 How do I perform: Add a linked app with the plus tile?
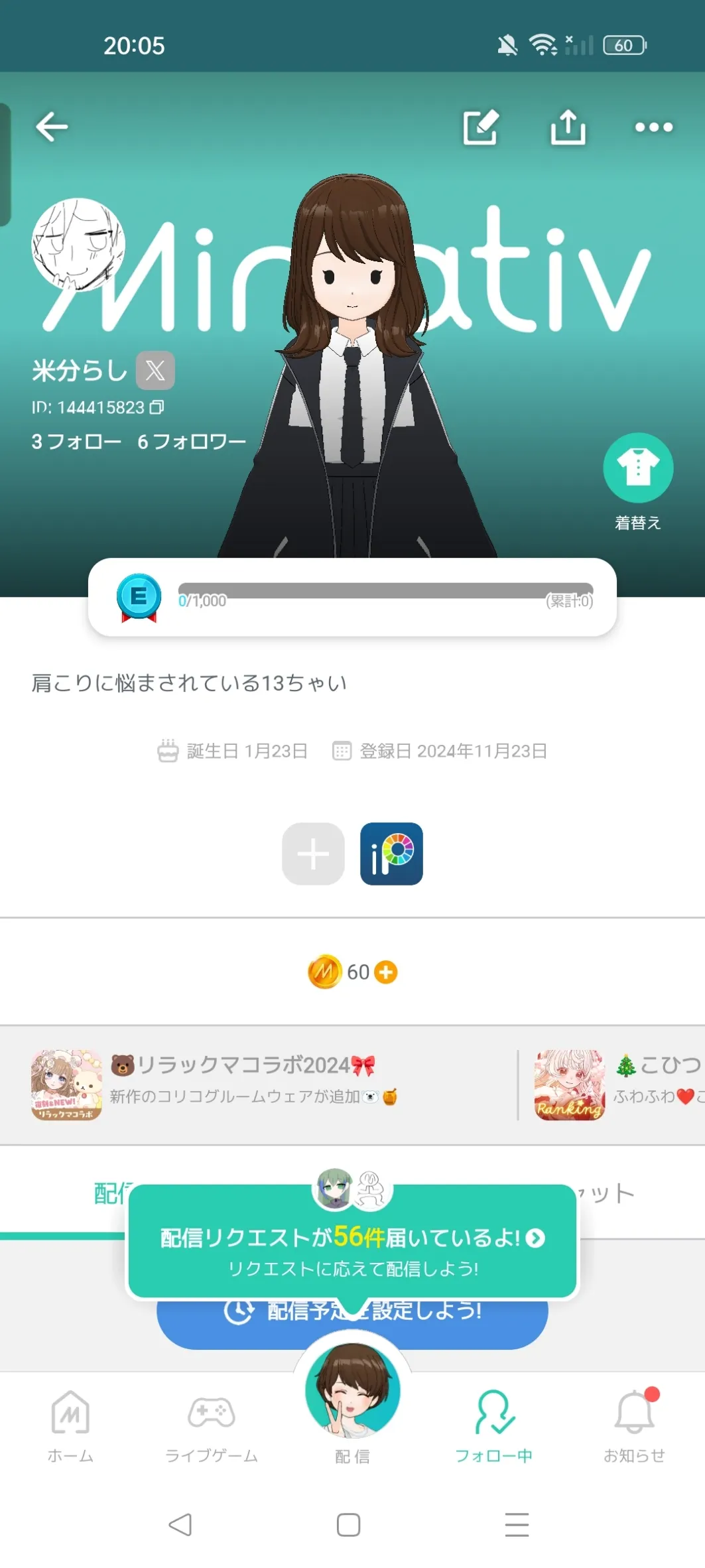click(x=313, y=854)
